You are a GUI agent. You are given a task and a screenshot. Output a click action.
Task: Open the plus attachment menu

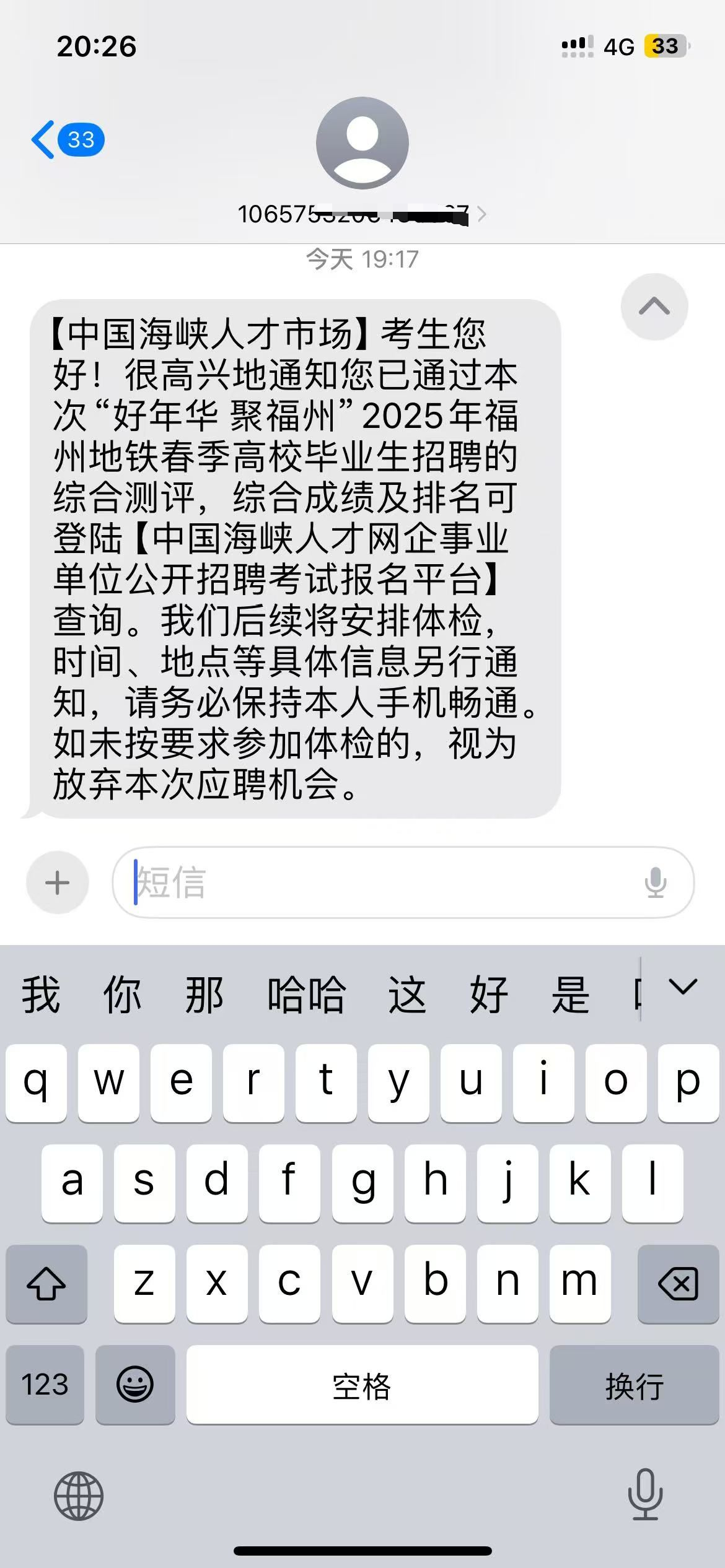58,882
